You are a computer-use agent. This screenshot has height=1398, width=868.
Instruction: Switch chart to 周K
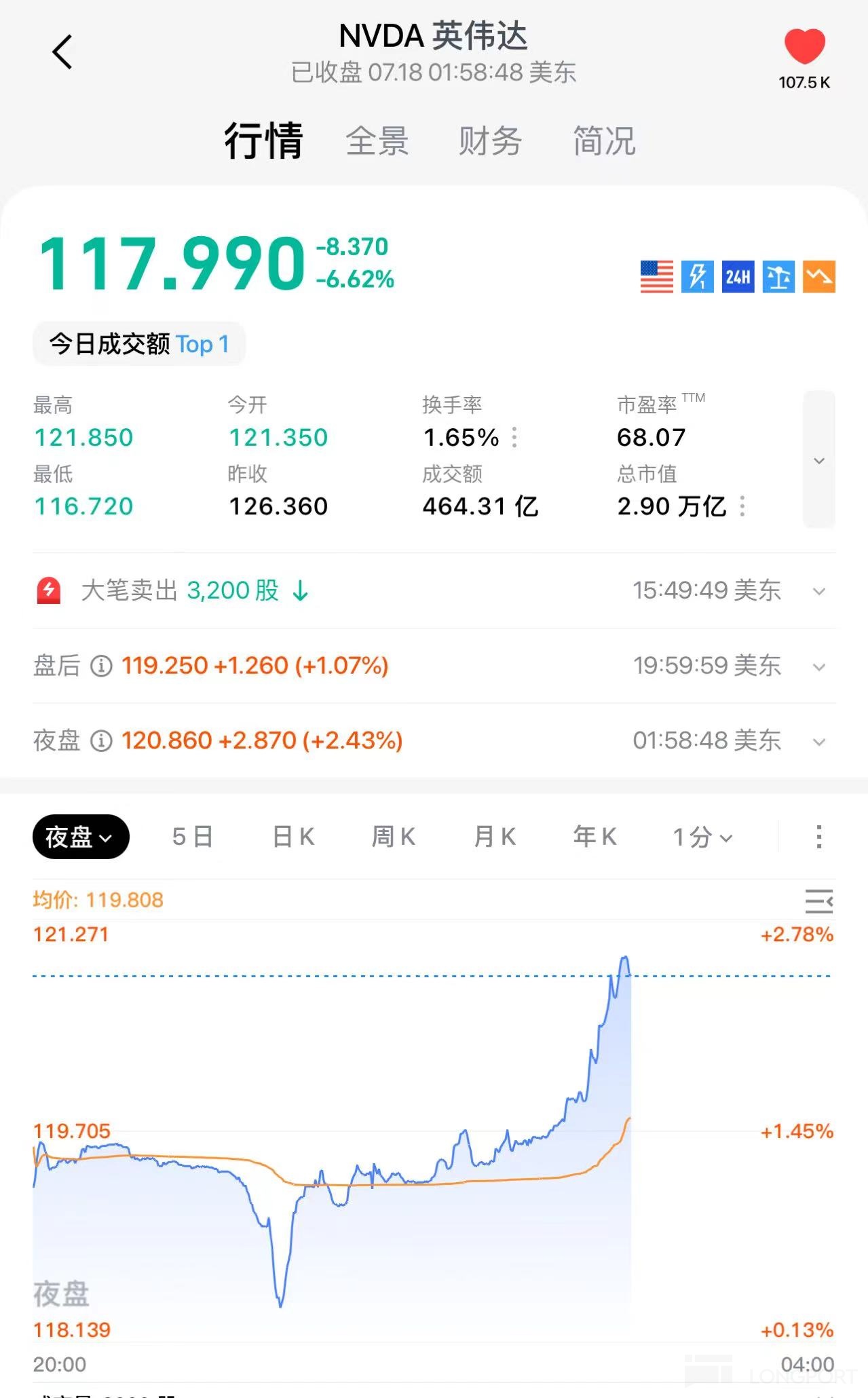[x=394, y=837]
